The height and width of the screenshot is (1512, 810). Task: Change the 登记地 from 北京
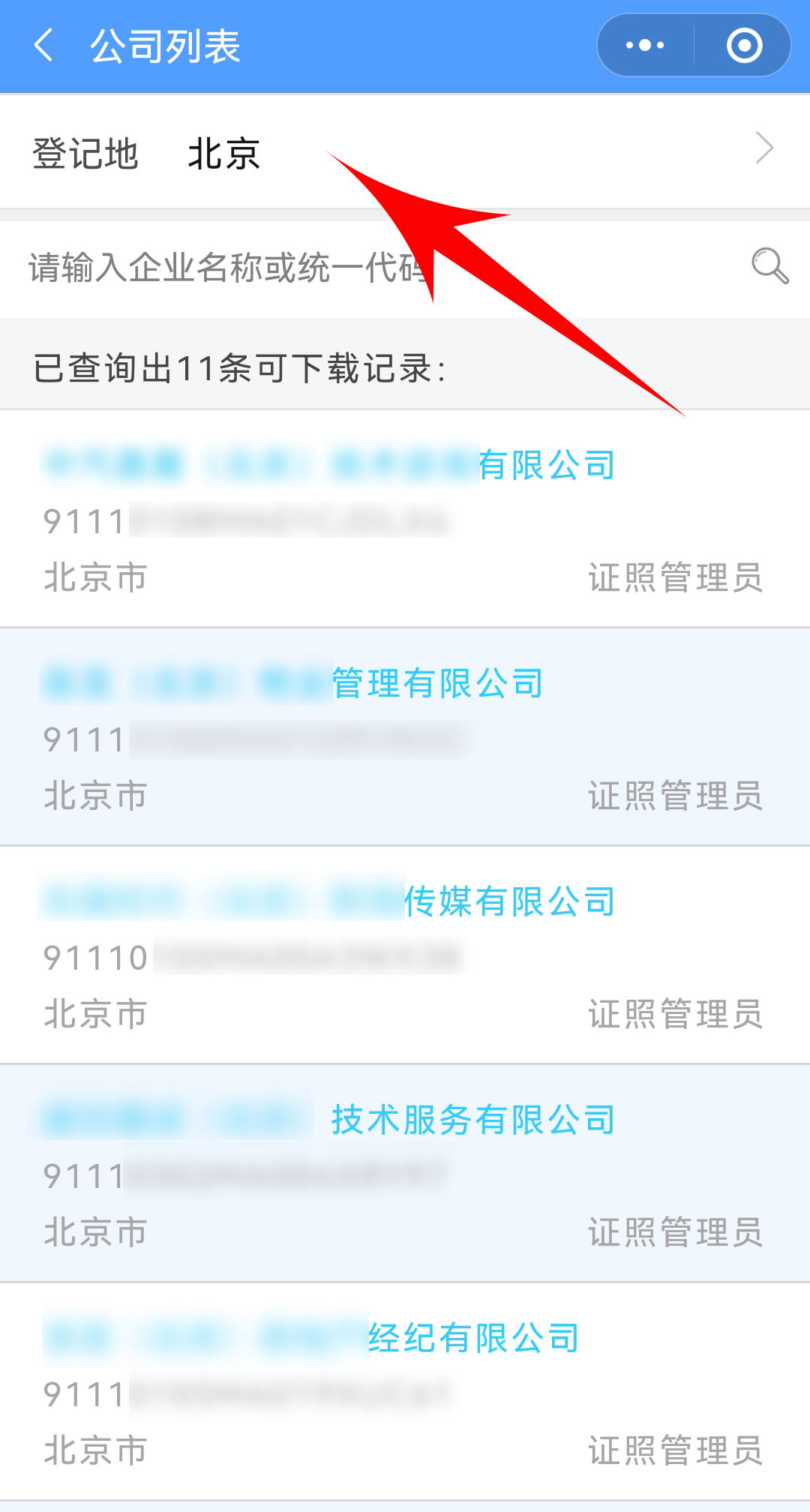point(405,152)
